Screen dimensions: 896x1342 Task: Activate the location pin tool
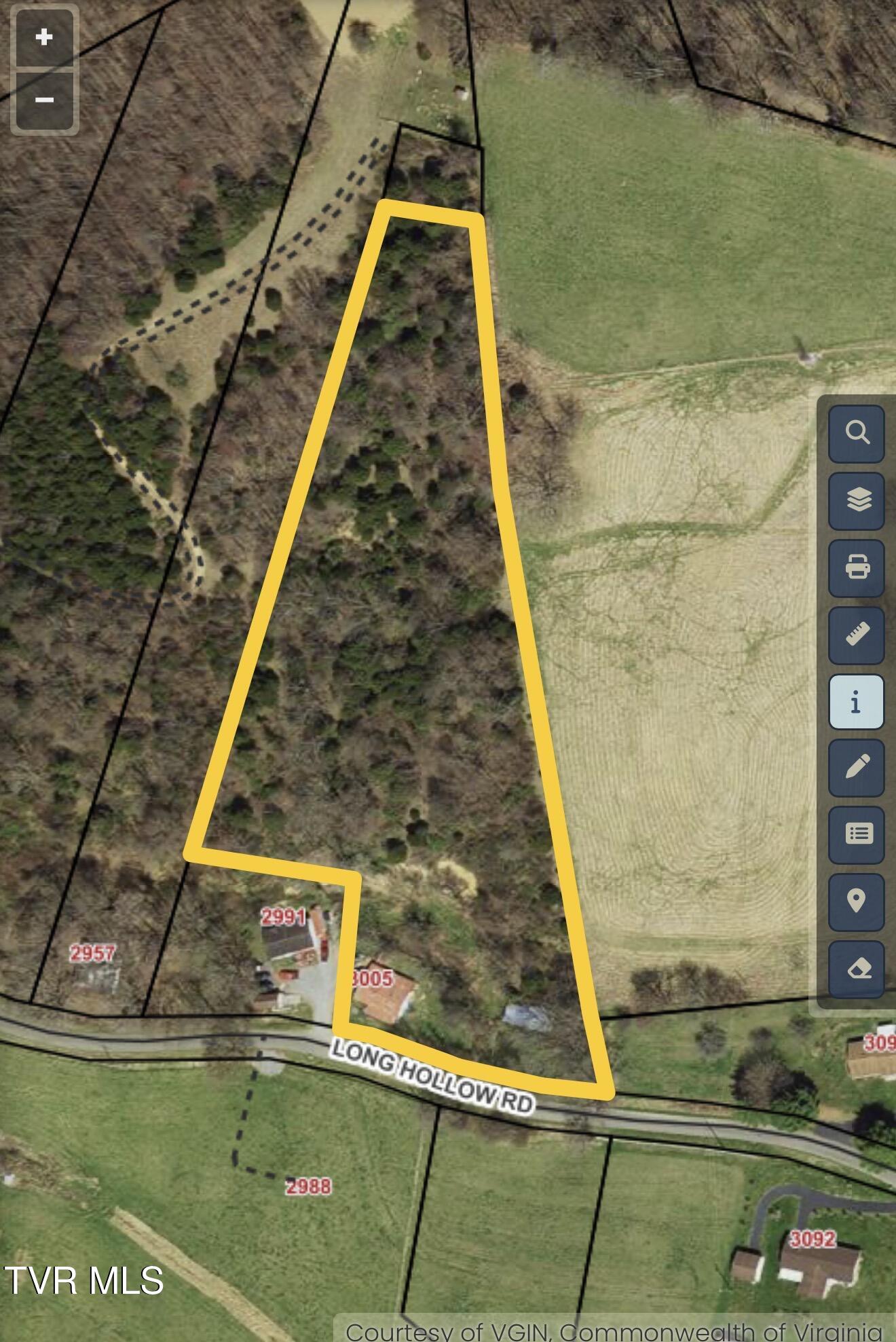coord(857,901)
